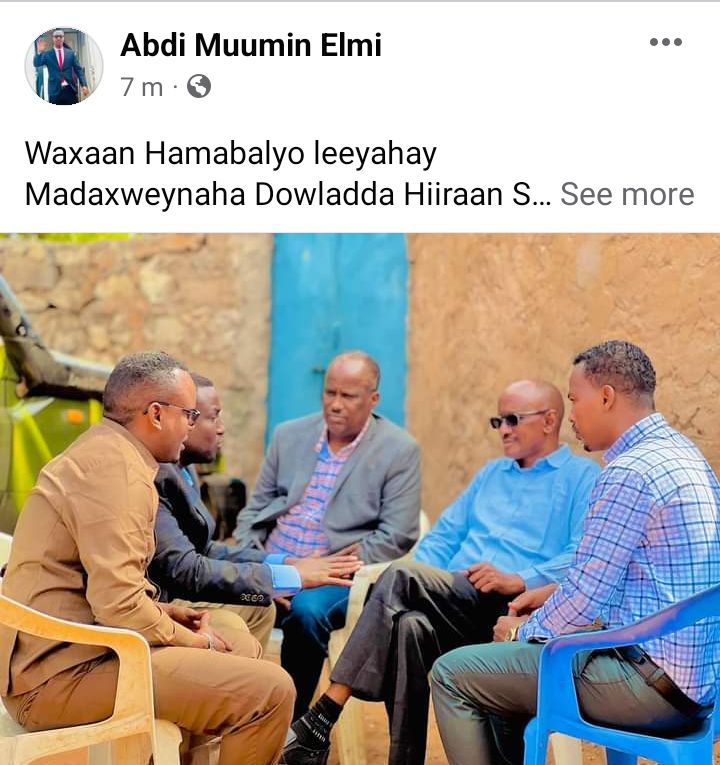Open Abdi Muumin Elmi's profile picture
Screen dimensions: 720x765
[x=63, y=66]
